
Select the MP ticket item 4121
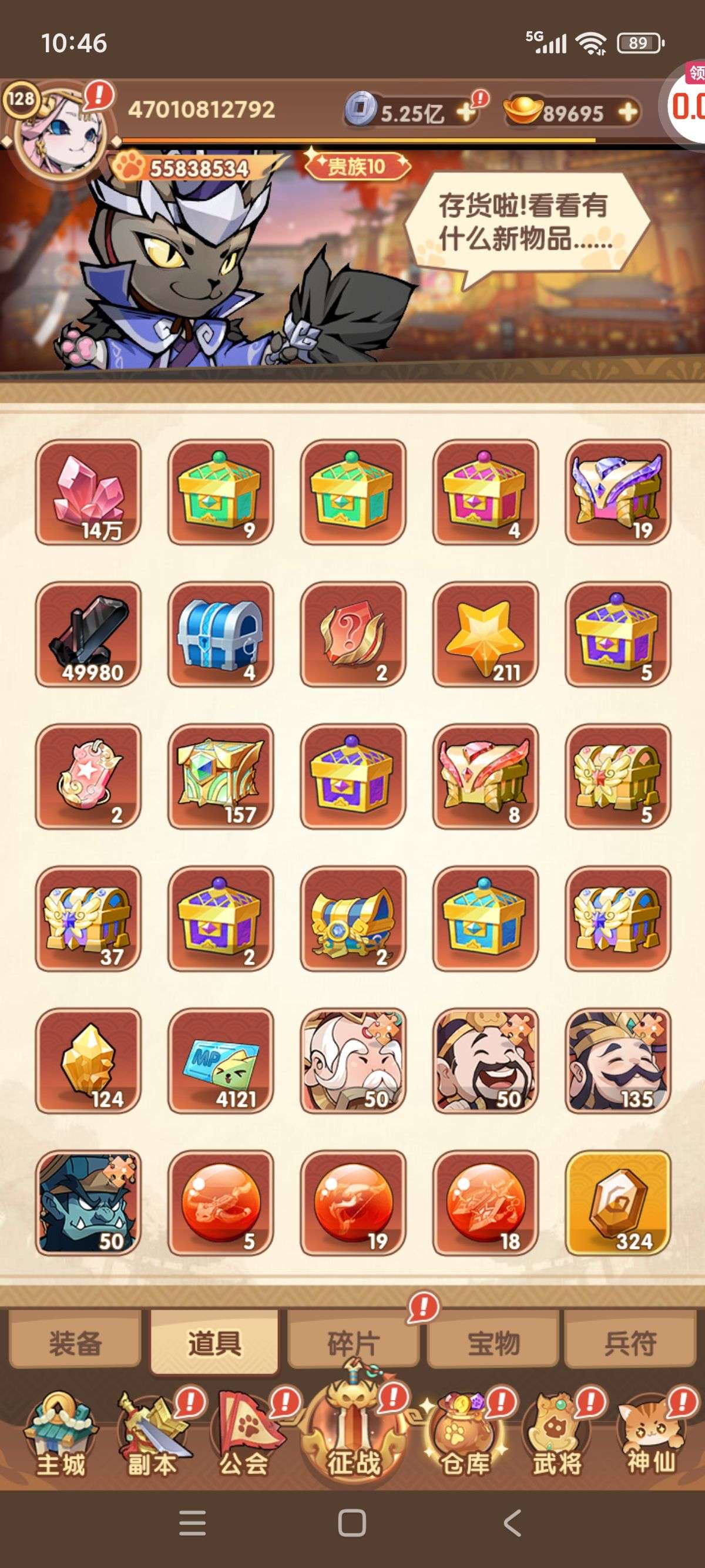pyautogui.click(x=220, y=1060)
